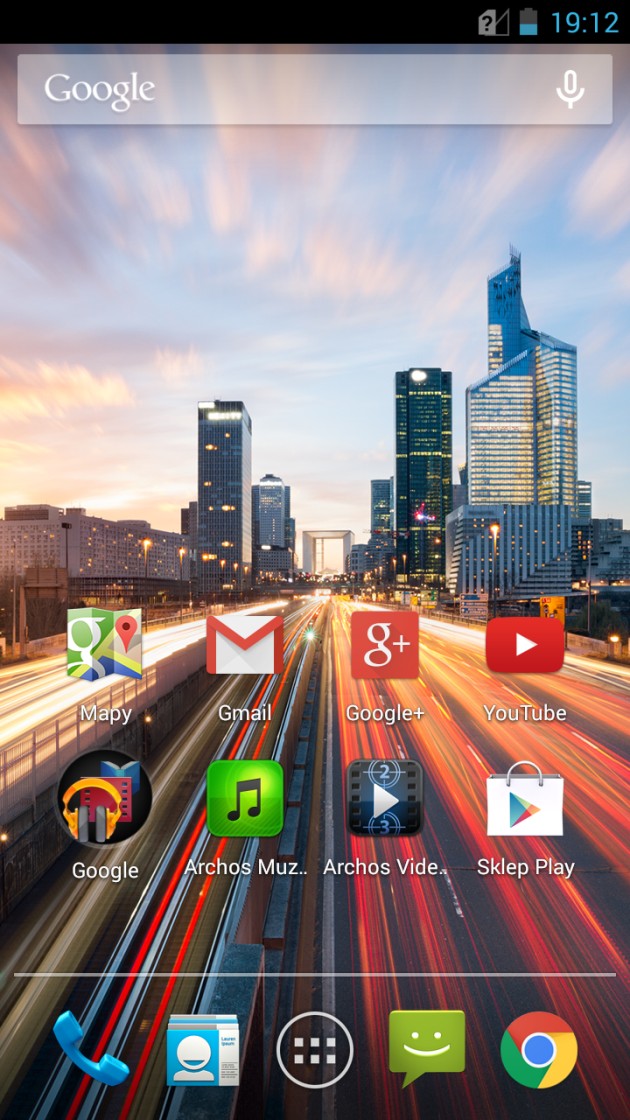Open the Google+ app
The height and width of the screenshot is (1120, 630).
pos(385,647)
